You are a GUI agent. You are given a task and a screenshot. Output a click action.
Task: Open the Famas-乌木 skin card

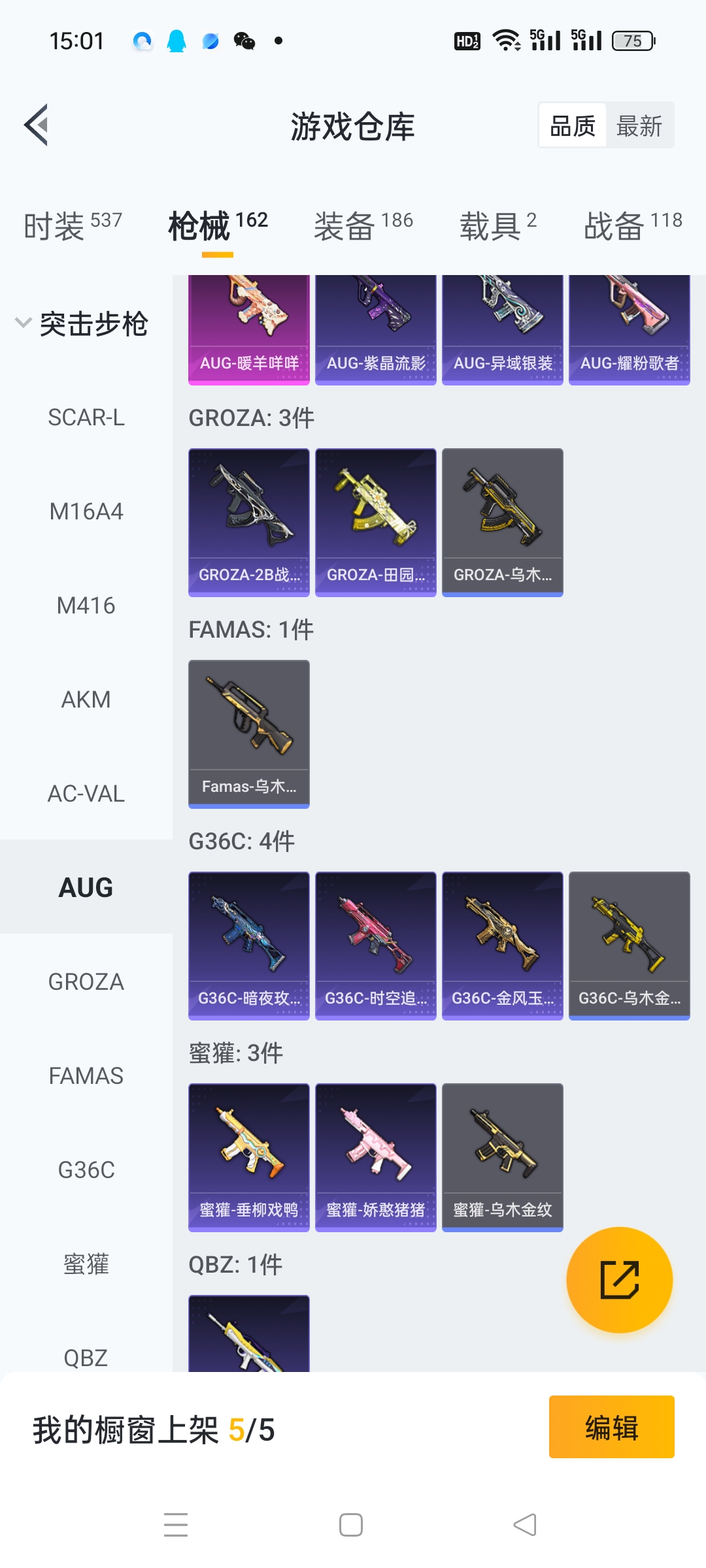click(249, 733)
